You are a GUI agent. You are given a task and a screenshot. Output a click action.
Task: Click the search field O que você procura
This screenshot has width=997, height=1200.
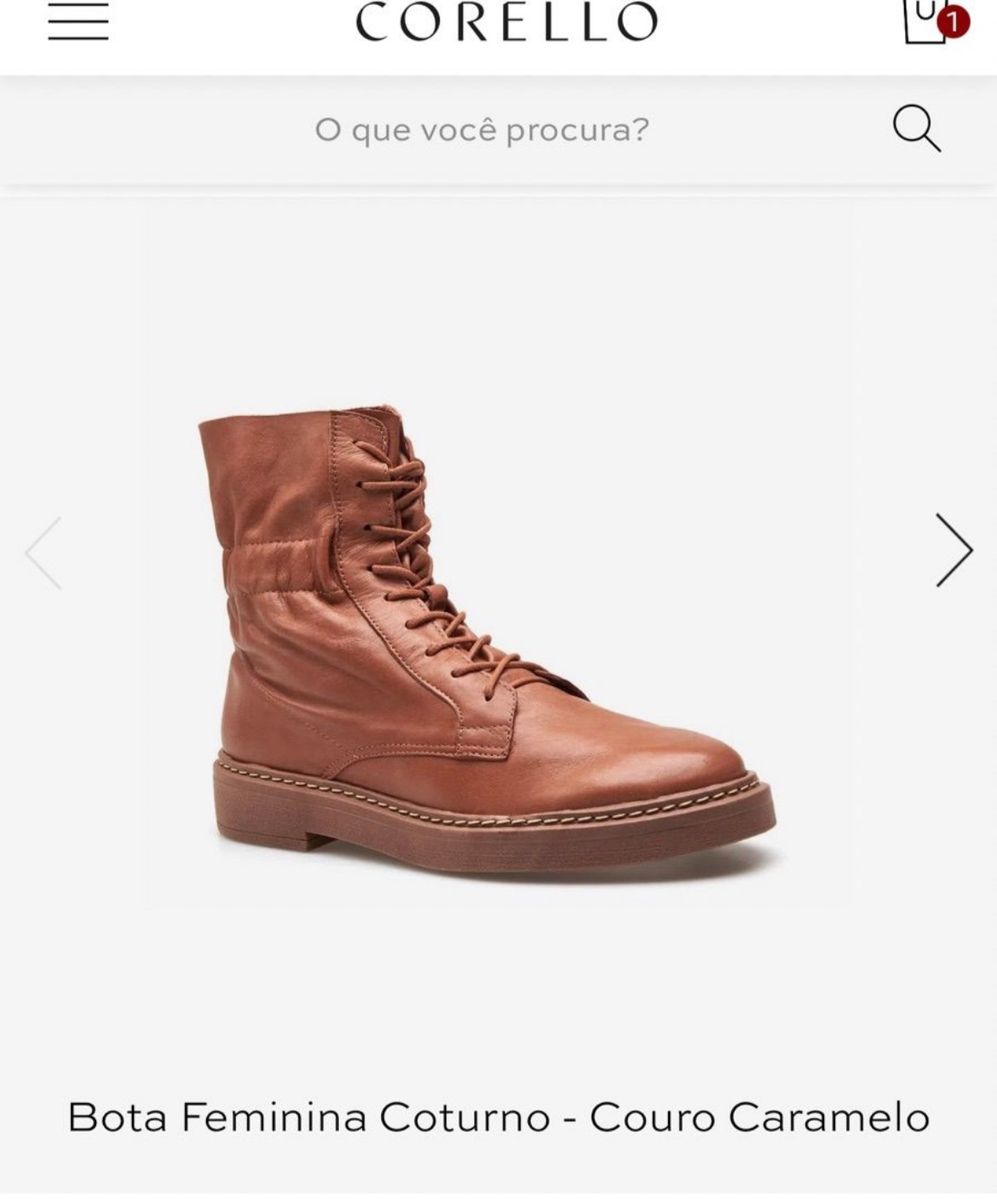[483, 128]
